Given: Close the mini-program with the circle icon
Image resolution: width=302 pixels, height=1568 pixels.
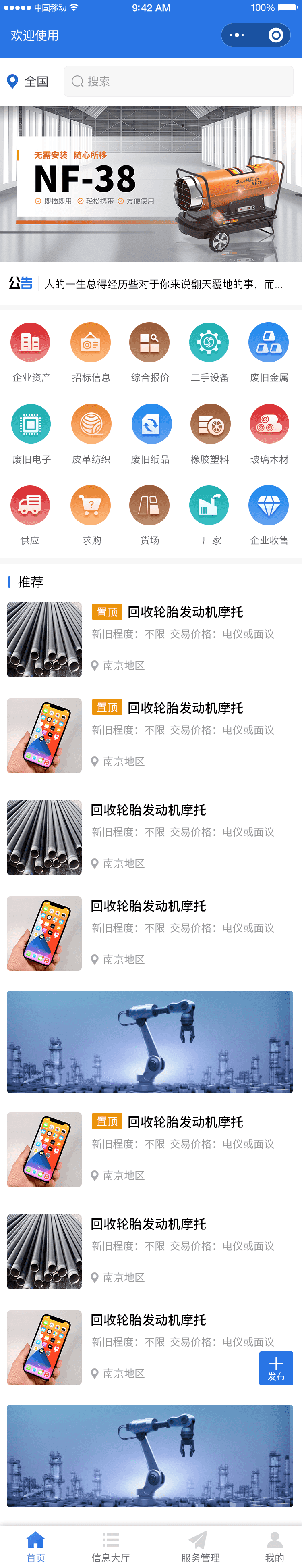Looking at the screenshot, I should pos(275,35).
